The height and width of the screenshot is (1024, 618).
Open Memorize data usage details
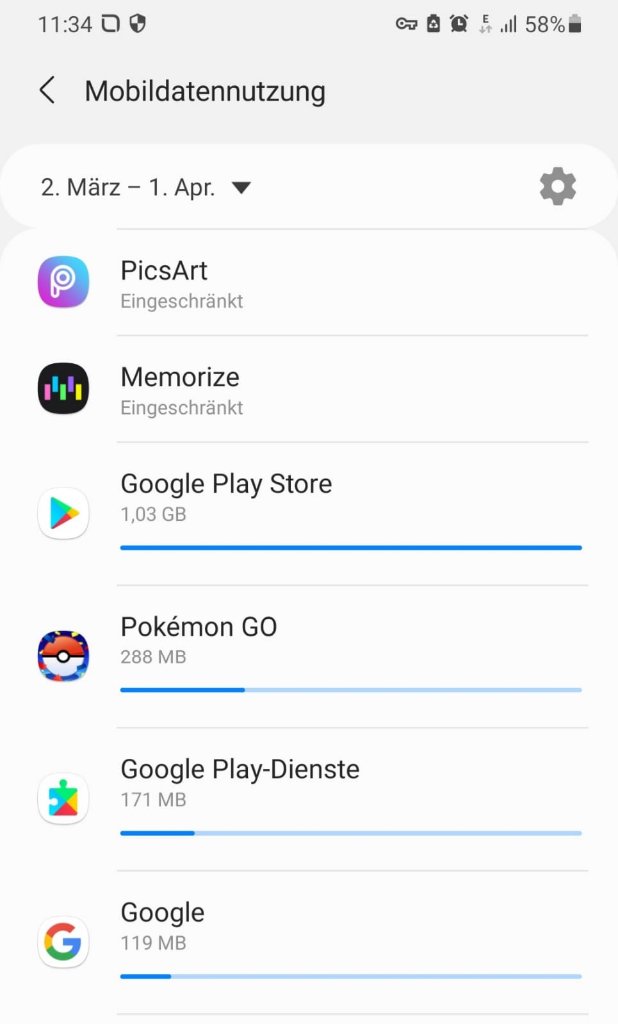[309, 389]
